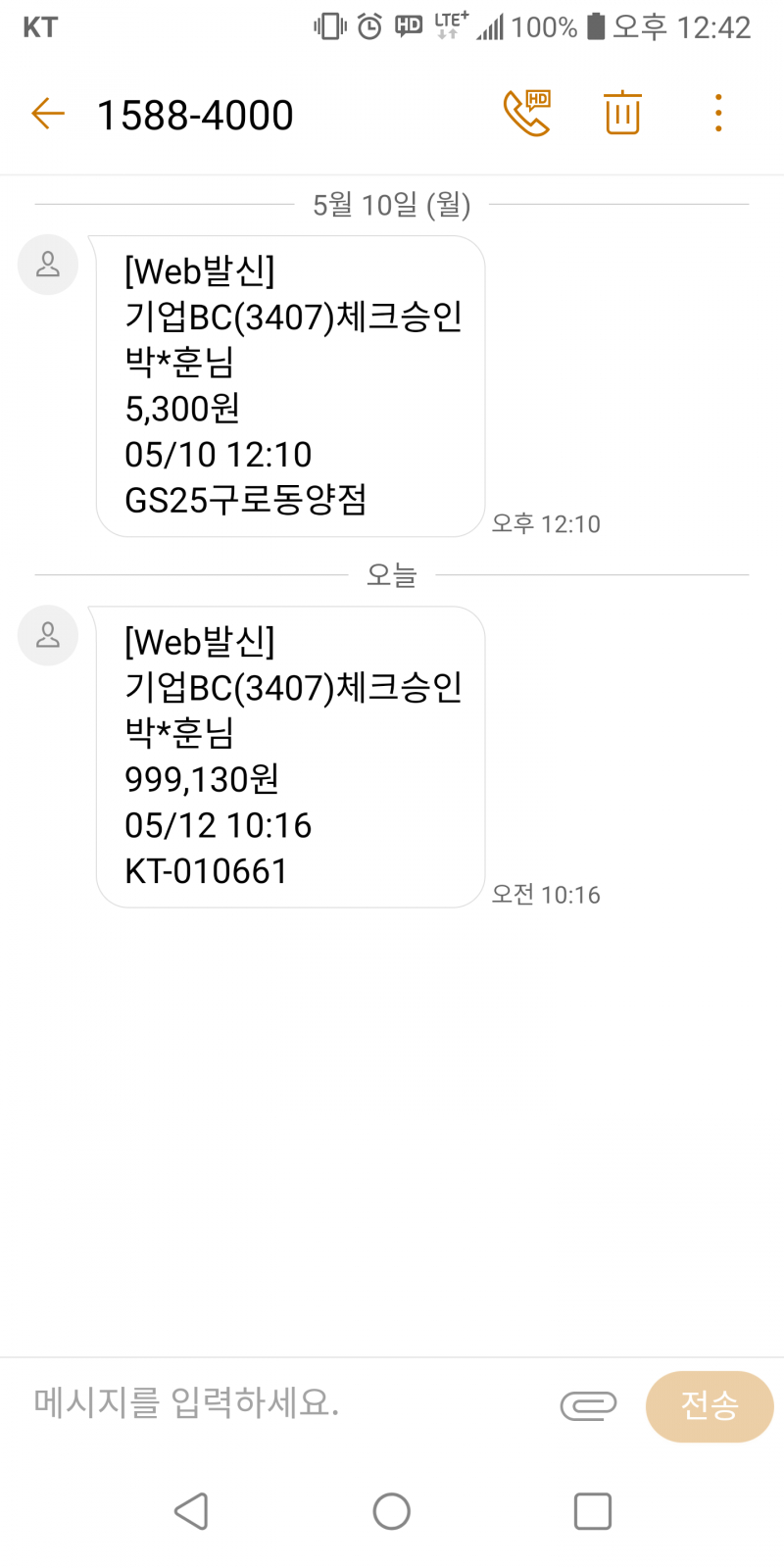The height and width of the screenshot is (1568, 784).
Task: Open the three-dot overflow menu
Action: pyautogui.click(x=718, y=113)
